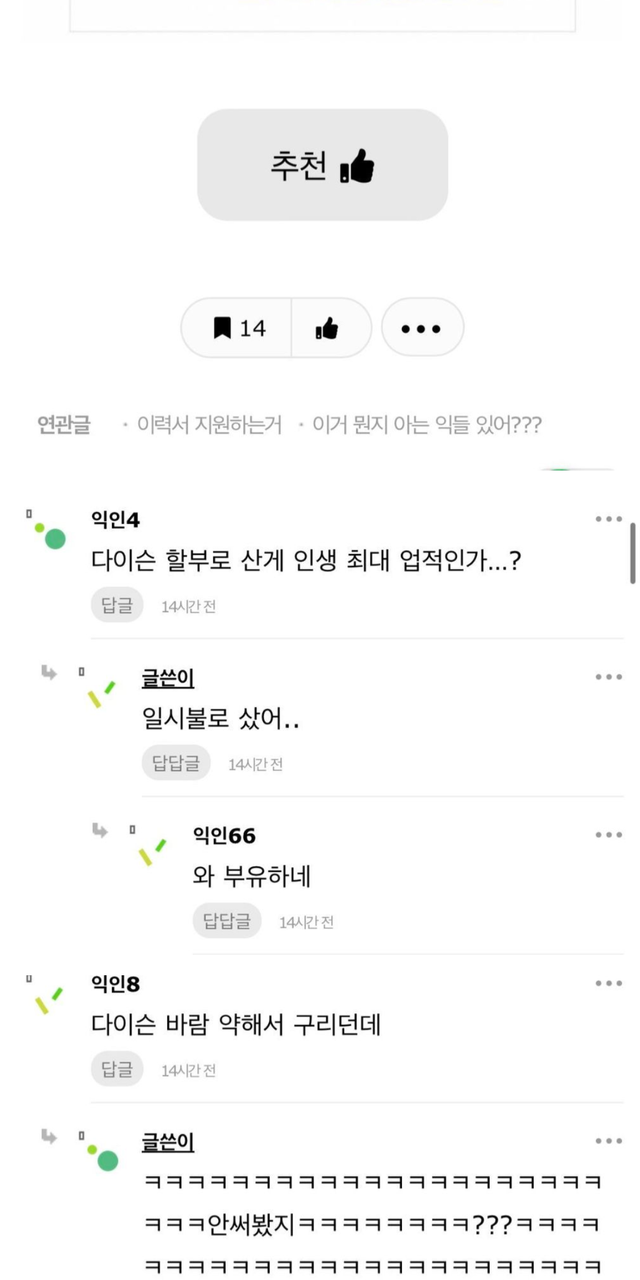Open options for the 일시불로 샀어.. reply
This screenshot has width=640, height=1280.
point(608,677)
